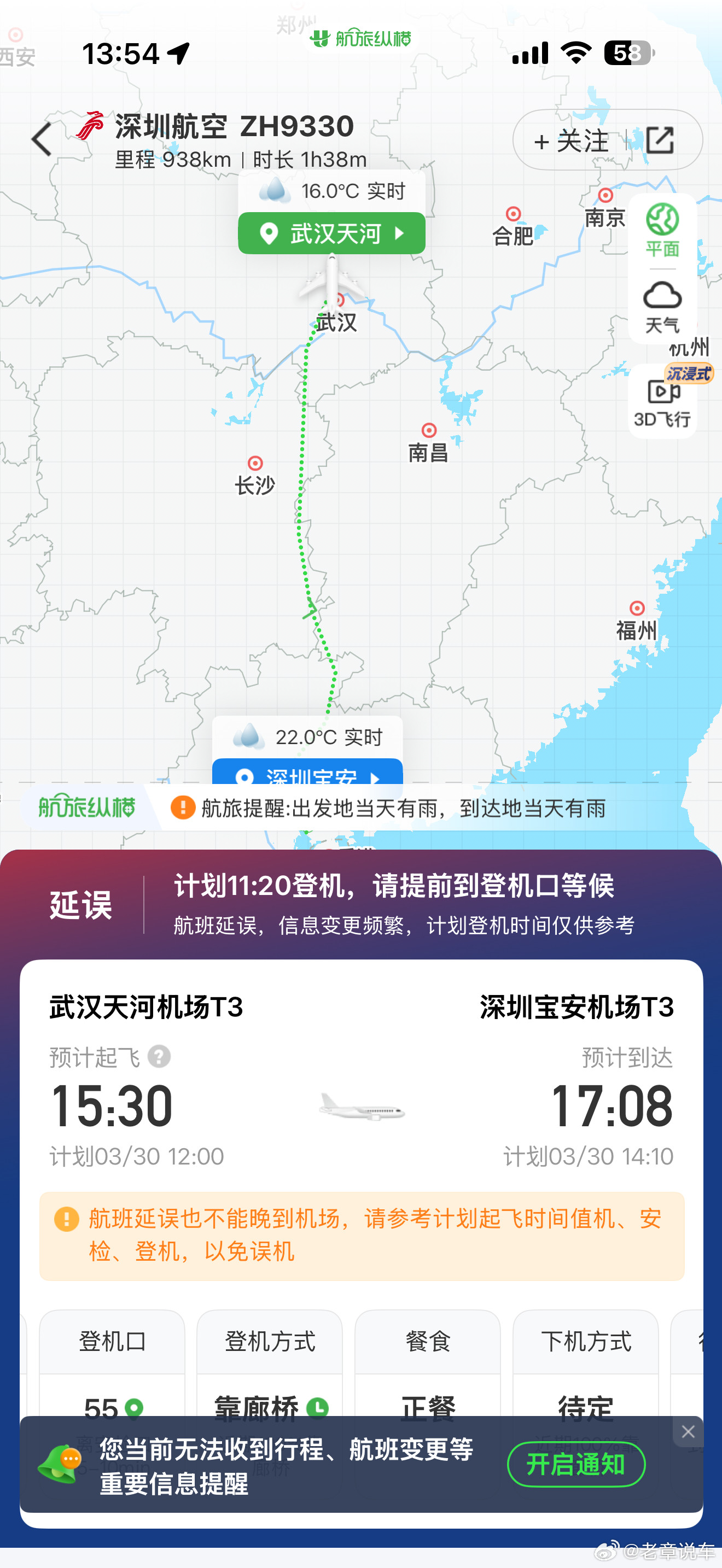Tap the +关注 follow button

(571, 140)
